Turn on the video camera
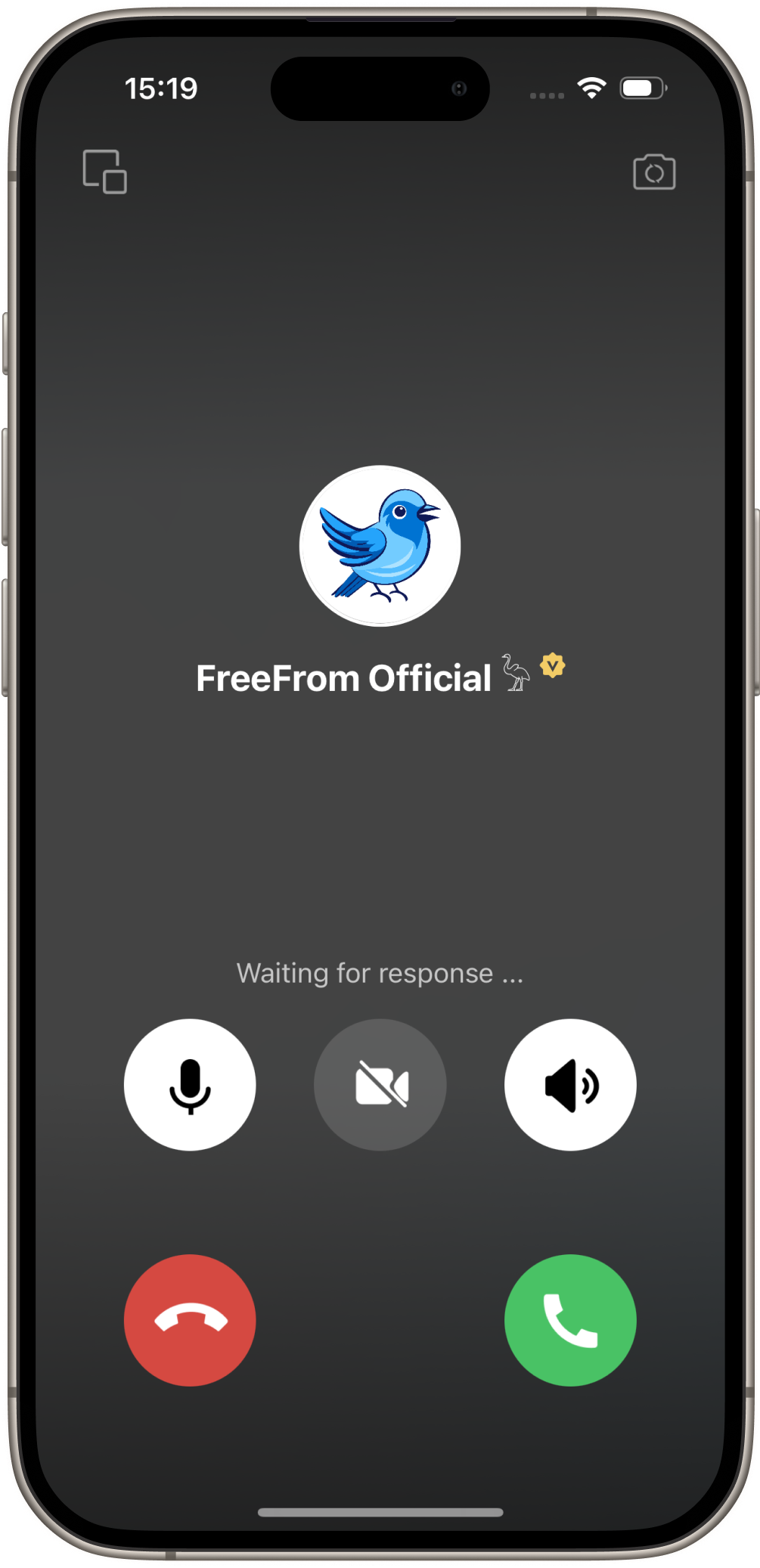 [380, 1085]
